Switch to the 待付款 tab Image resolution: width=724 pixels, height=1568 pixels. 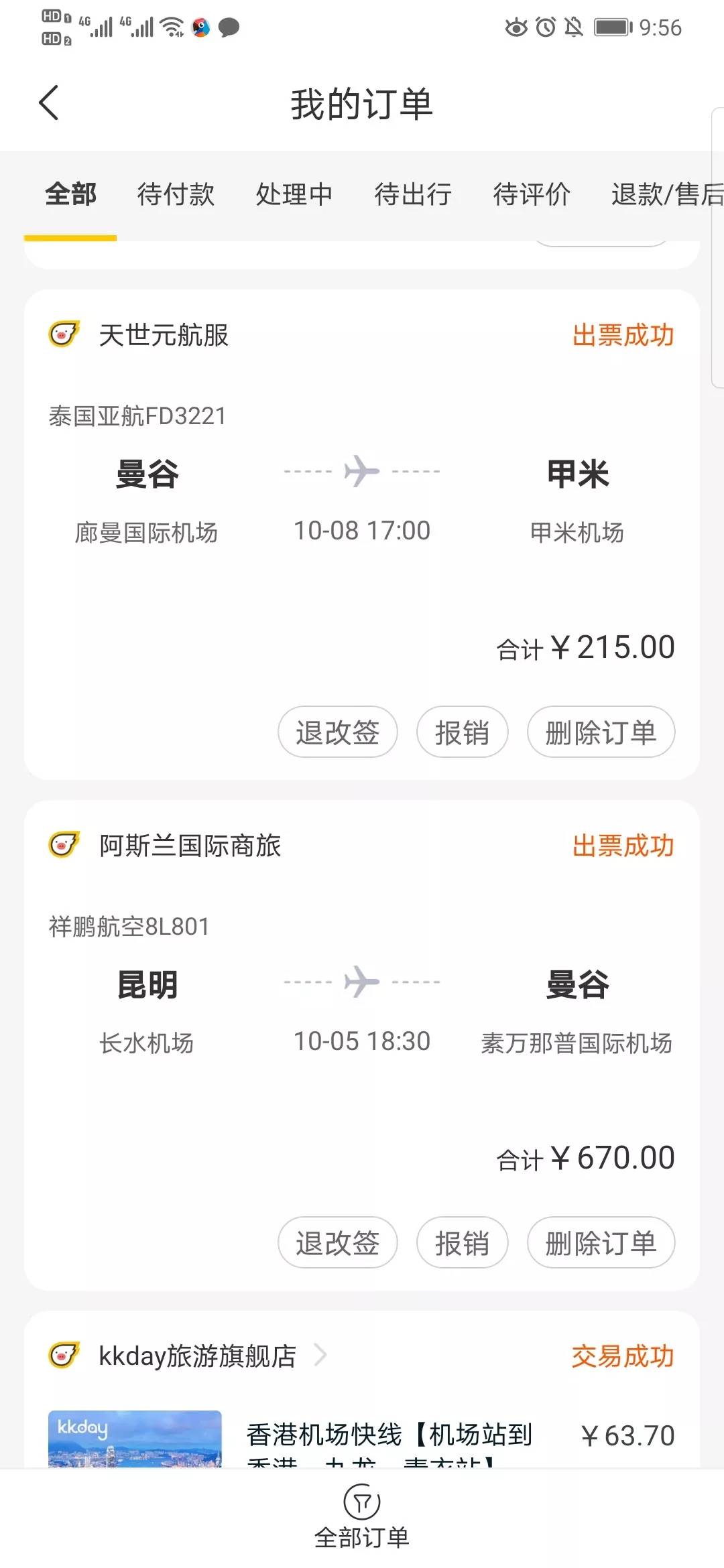tap(174, 194)
